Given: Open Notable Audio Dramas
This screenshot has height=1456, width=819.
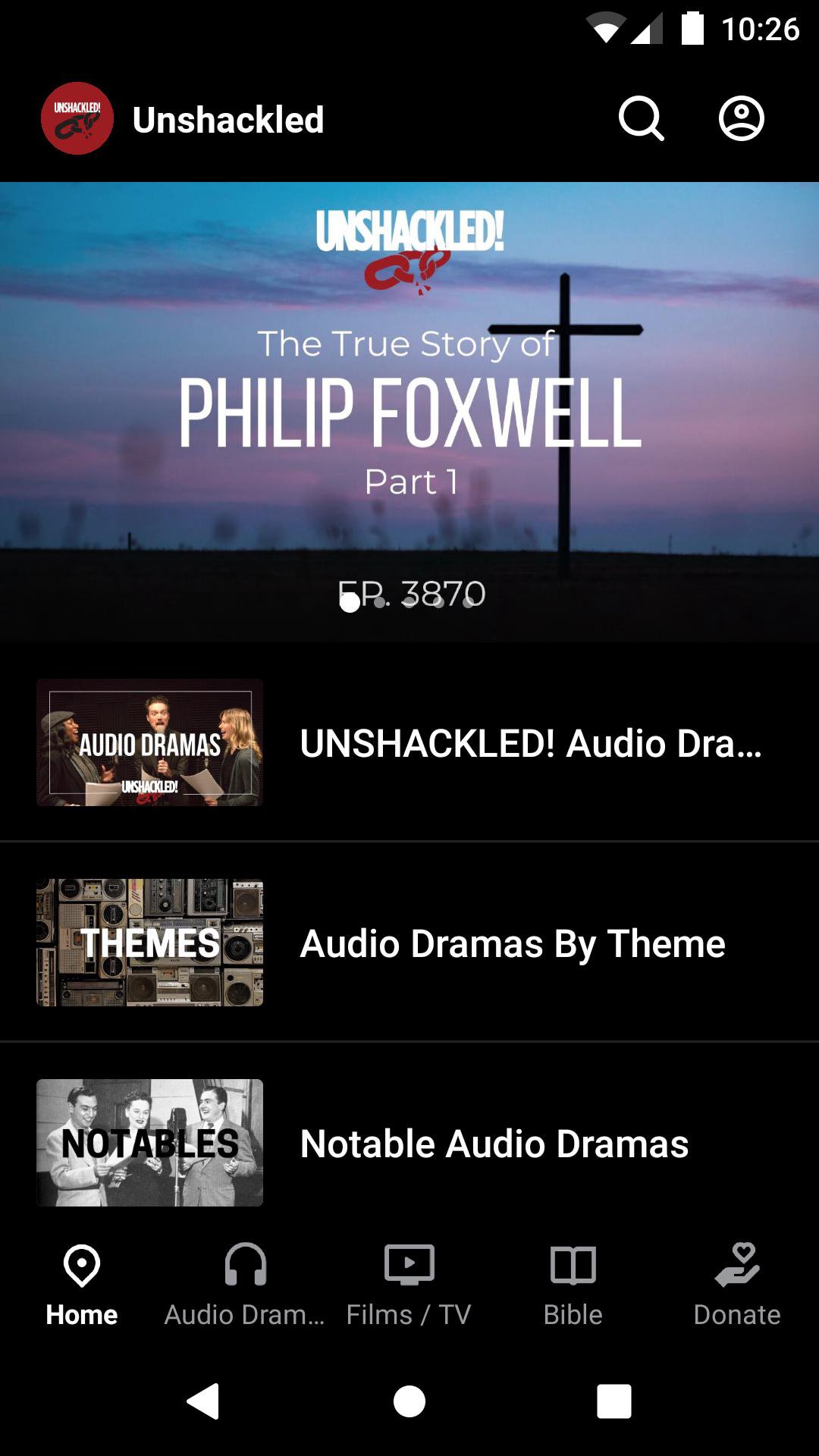Looking at the screenshot, I should click(409, 1143).
